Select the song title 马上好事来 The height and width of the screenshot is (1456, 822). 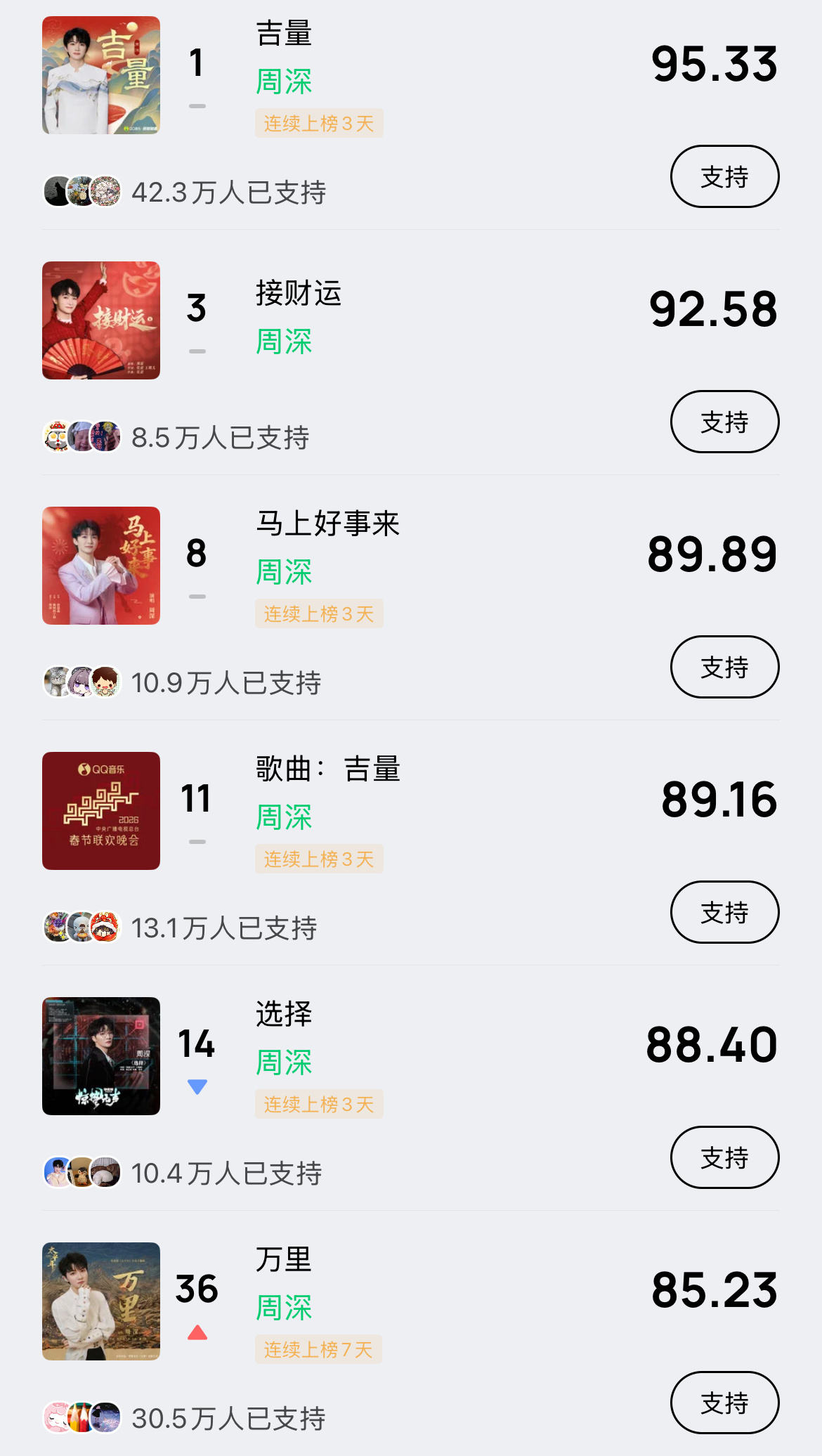[327, 525]
